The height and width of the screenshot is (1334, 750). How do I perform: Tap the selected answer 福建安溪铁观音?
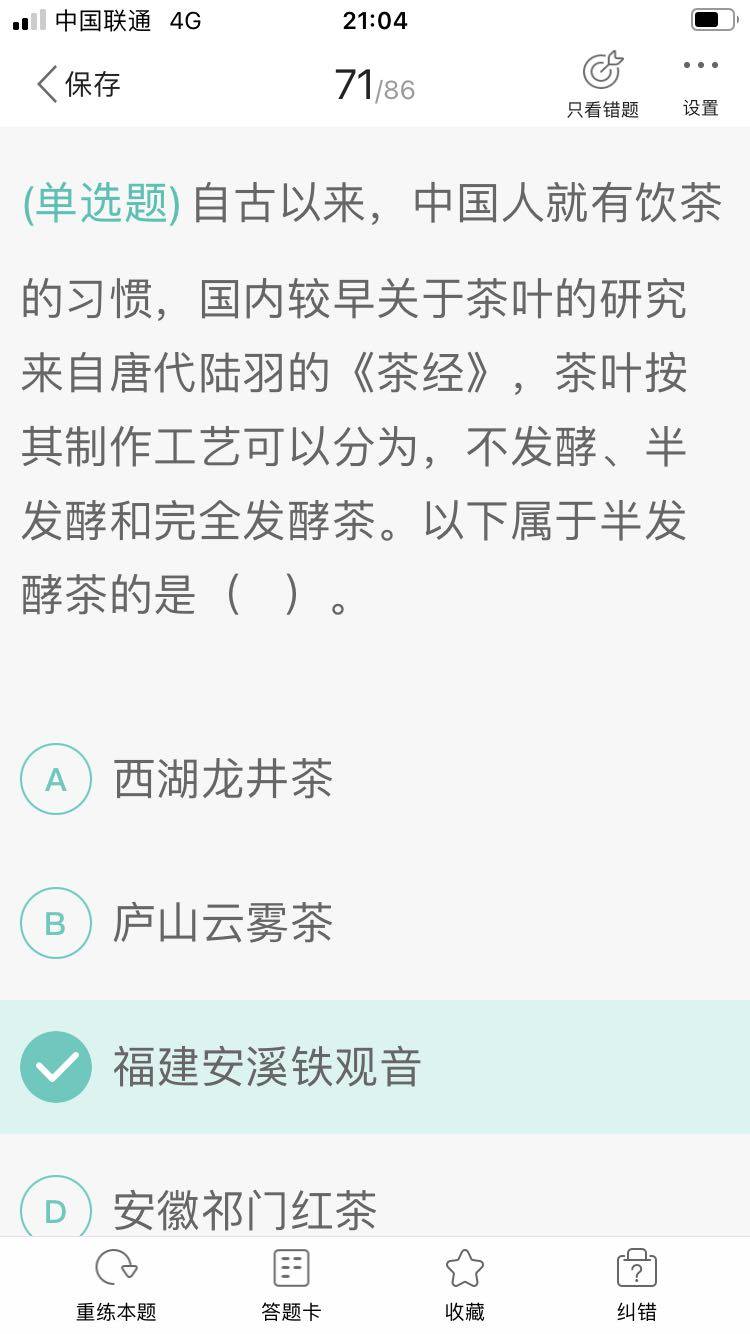pyautogui.click(x=266, y=1067)
